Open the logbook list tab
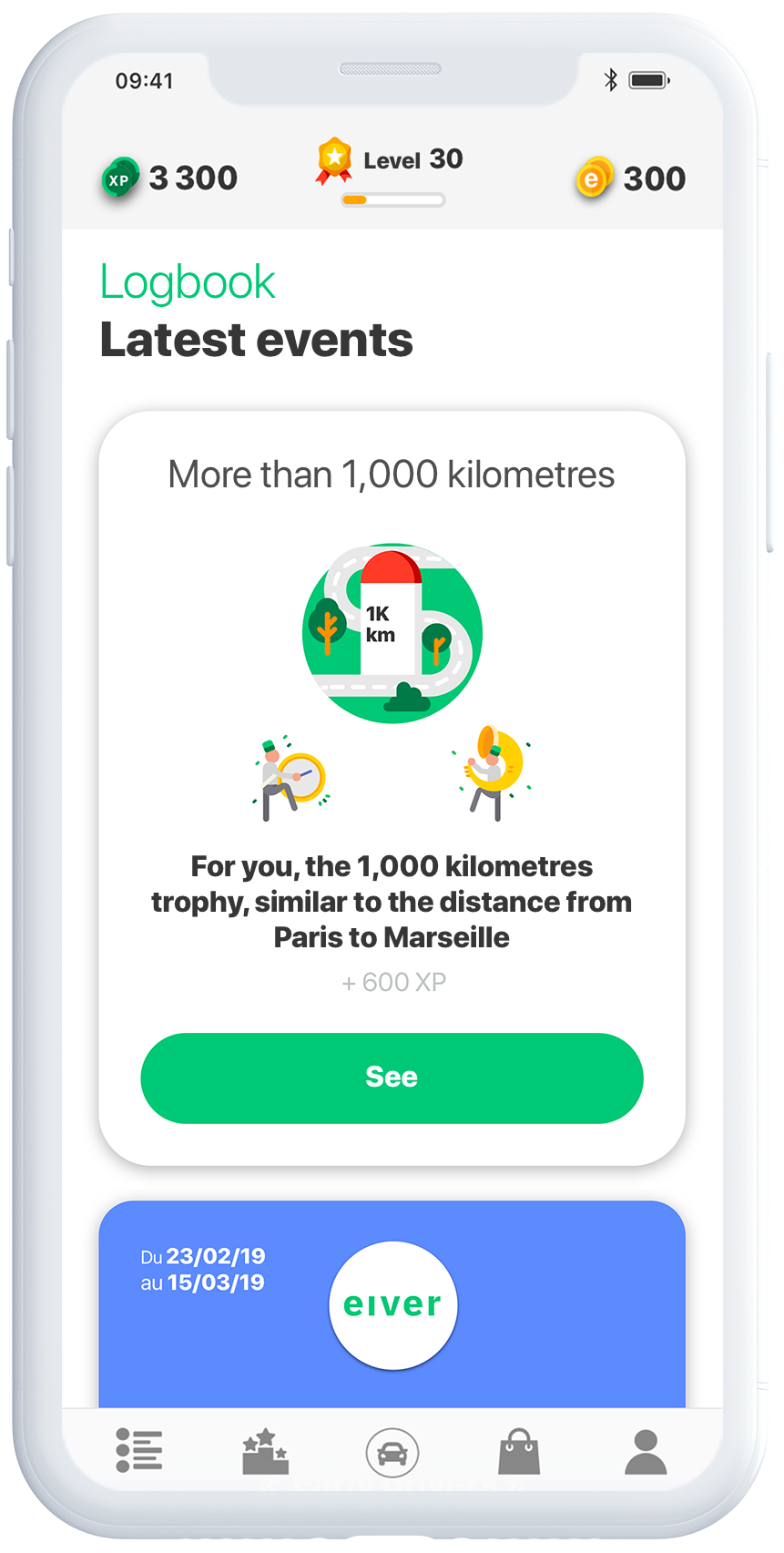This screenshot has height=1553, width=784. pyautogui.click(x=139, y=1450)
